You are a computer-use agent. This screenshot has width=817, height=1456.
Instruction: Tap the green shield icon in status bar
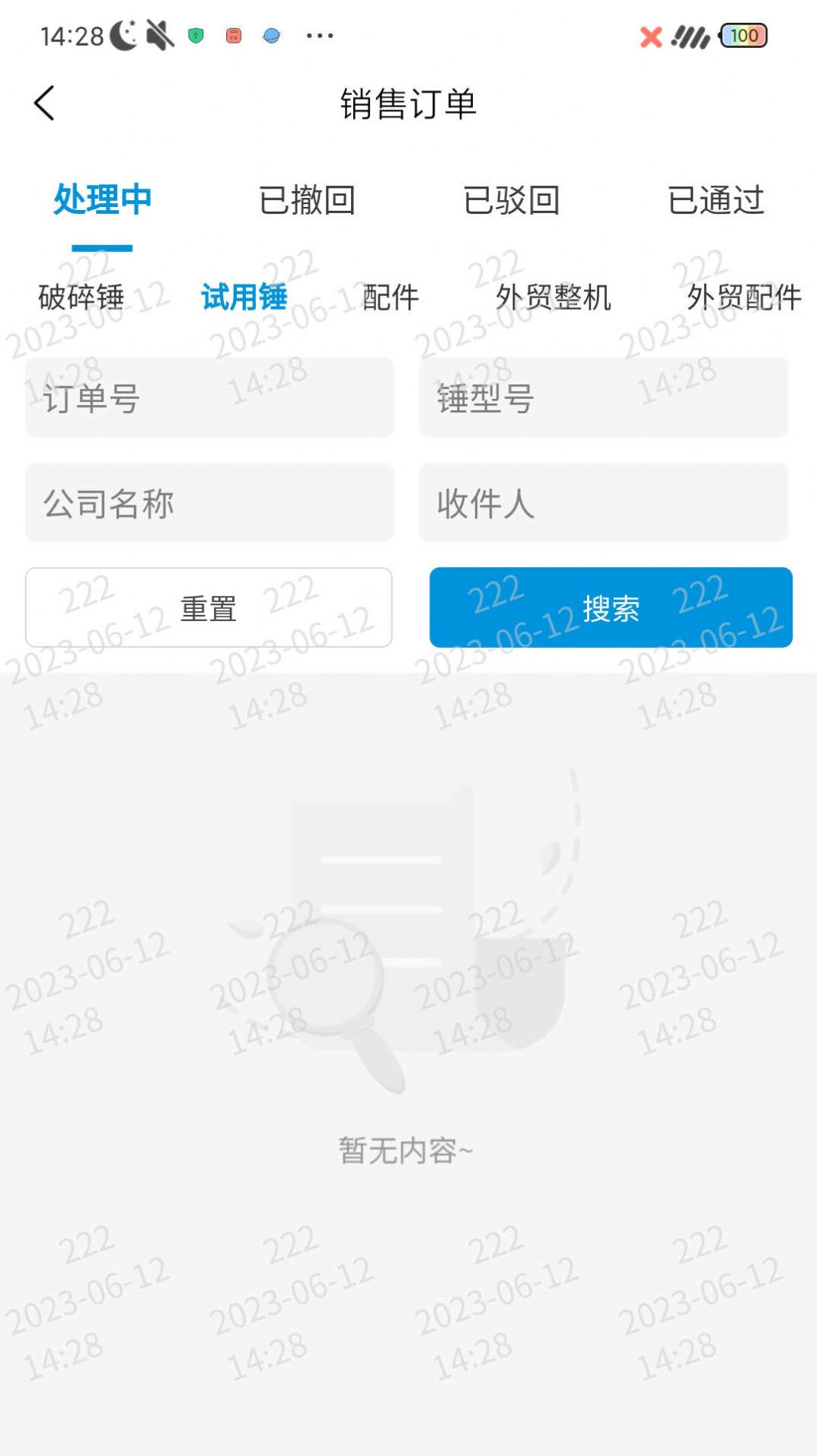click(194, 35)
